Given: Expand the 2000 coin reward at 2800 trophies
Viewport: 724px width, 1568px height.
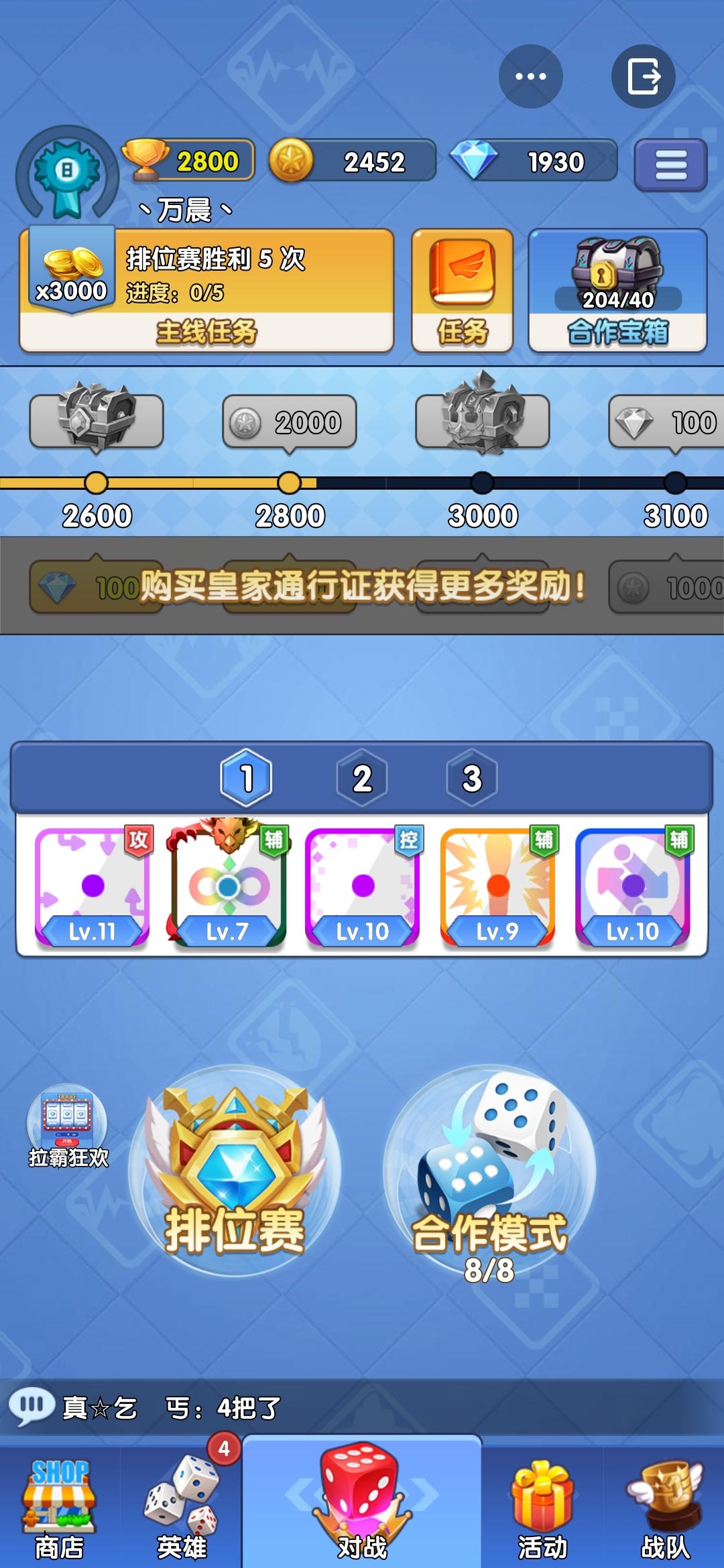Looking at the screenshot, I should [x=288, y=422].
